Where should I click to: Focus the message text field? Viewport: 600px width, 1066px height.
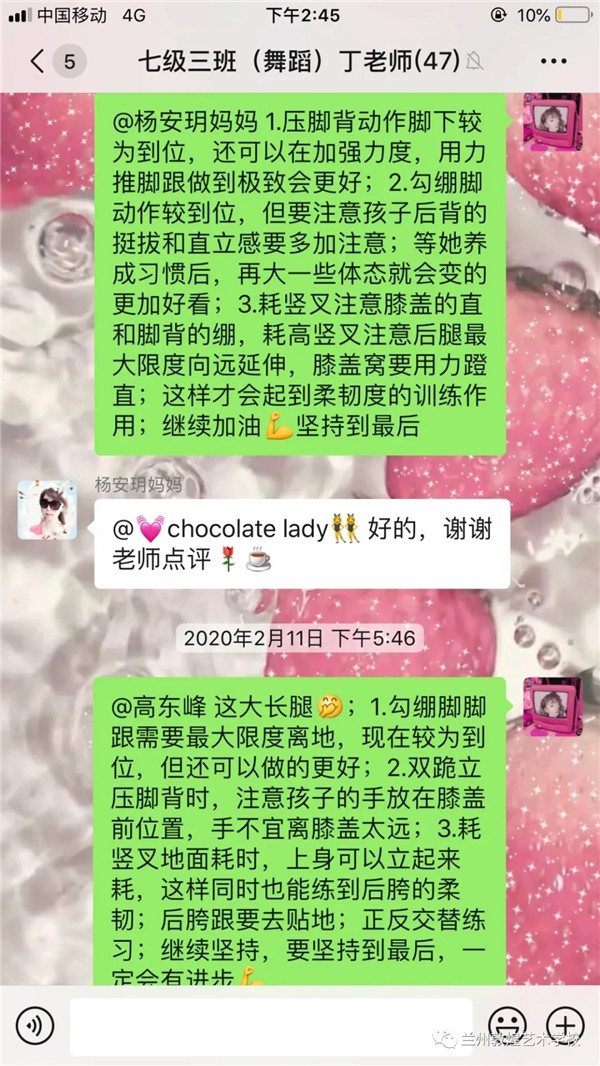270,1026
